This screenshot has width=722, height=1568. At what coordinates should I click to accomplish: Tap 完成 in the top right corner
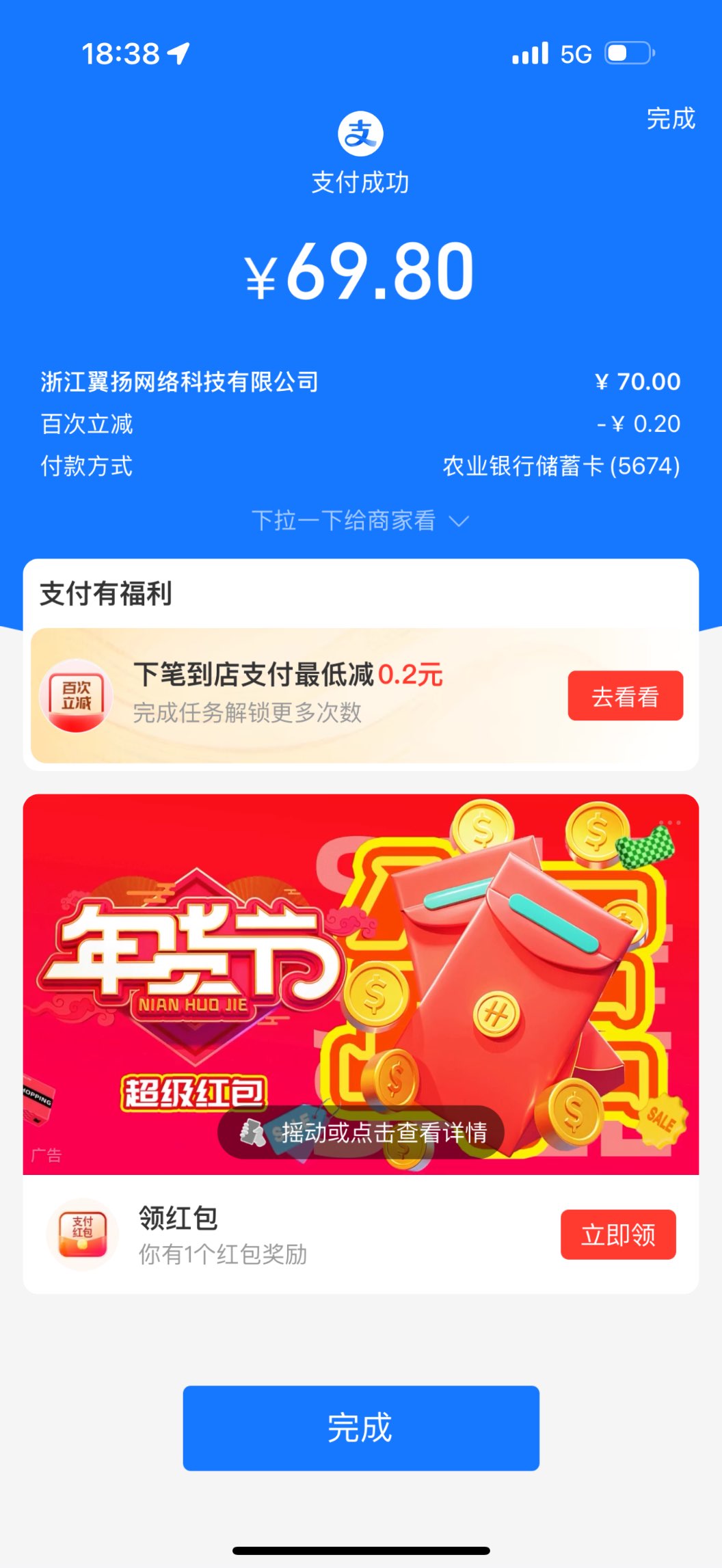(670, 119)
